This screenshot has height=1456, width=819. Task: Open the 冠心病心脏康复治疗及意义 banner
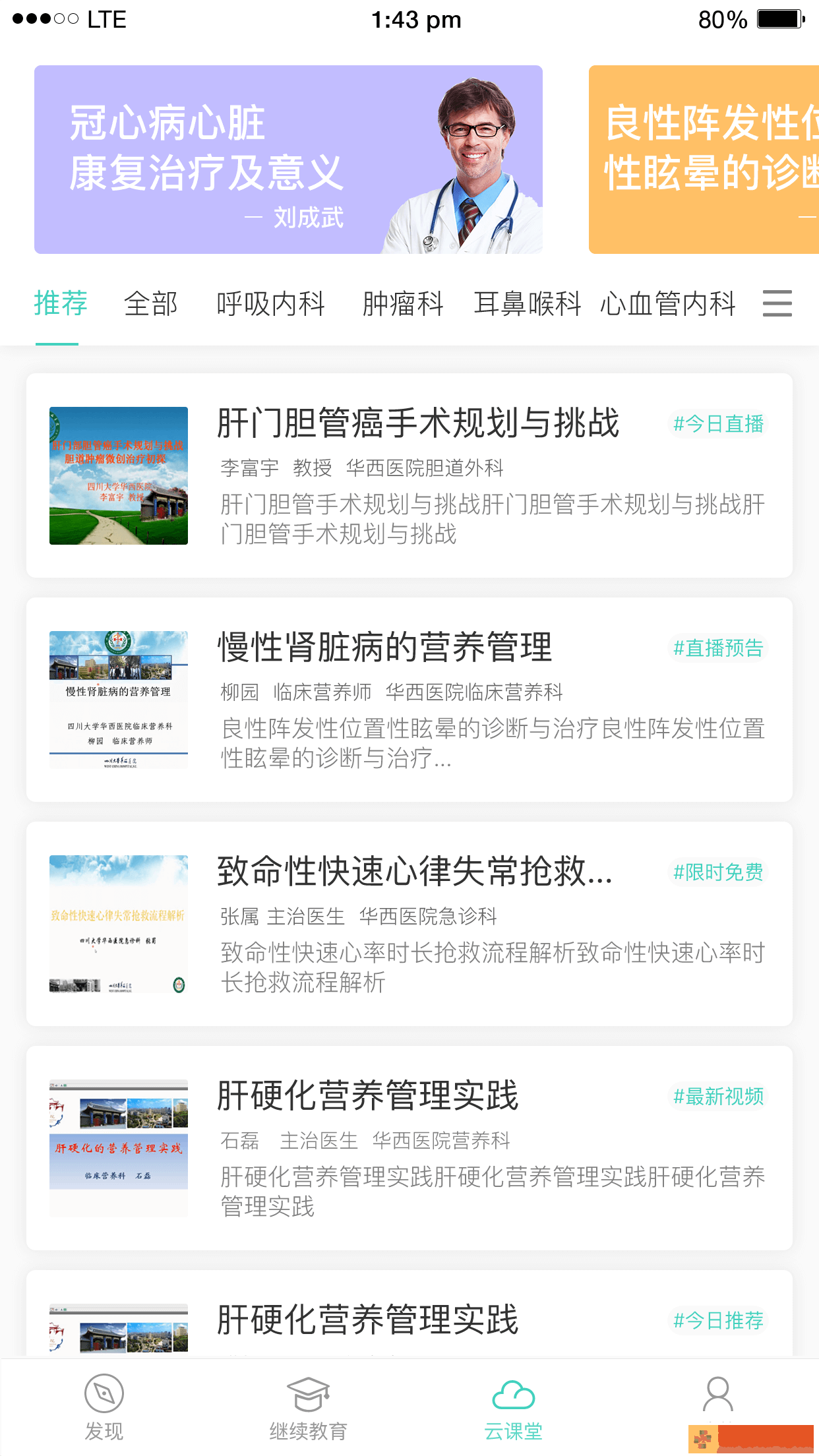(x=287, y=158)
